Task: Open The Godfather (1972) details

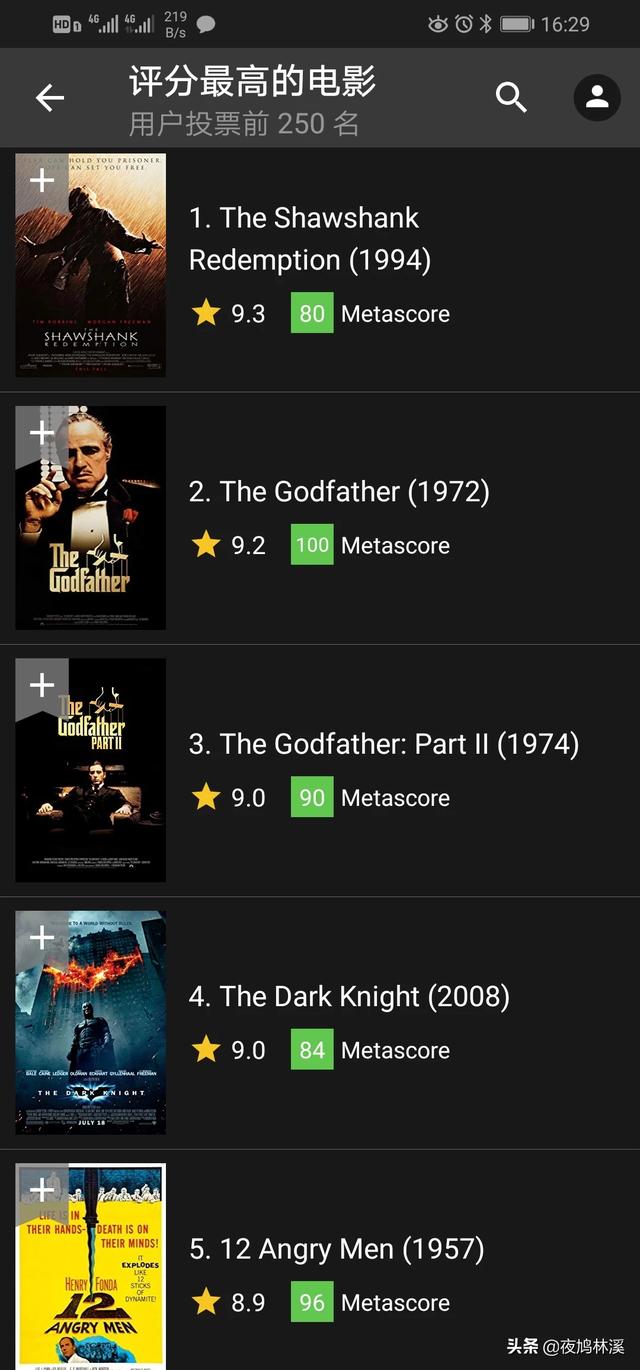Action: [339, 492]
